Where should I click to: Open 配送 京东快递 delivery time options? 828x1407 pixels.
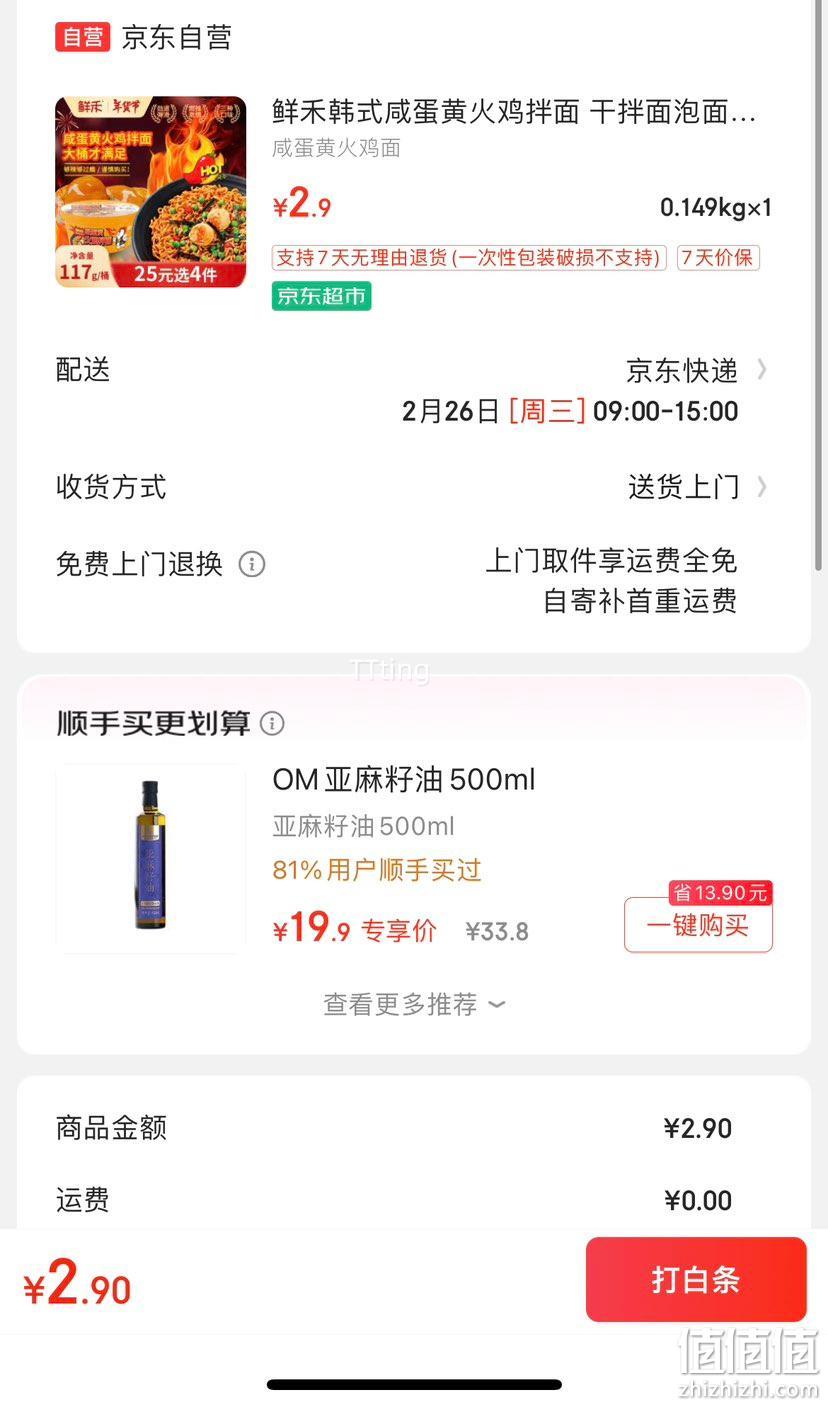point(414,390)
